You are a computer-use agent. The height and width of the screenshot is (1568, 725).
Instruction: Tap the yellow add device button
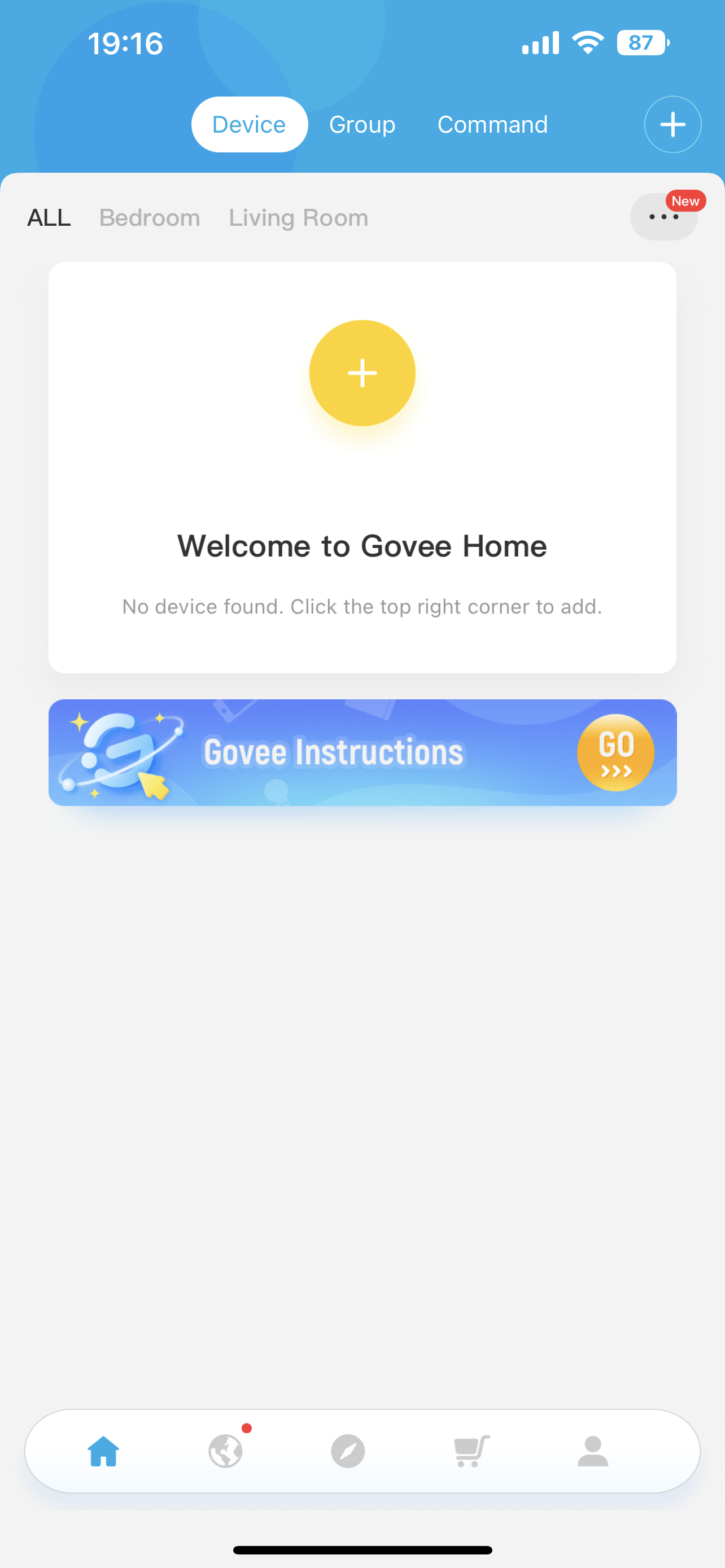(x=362, y=373)
